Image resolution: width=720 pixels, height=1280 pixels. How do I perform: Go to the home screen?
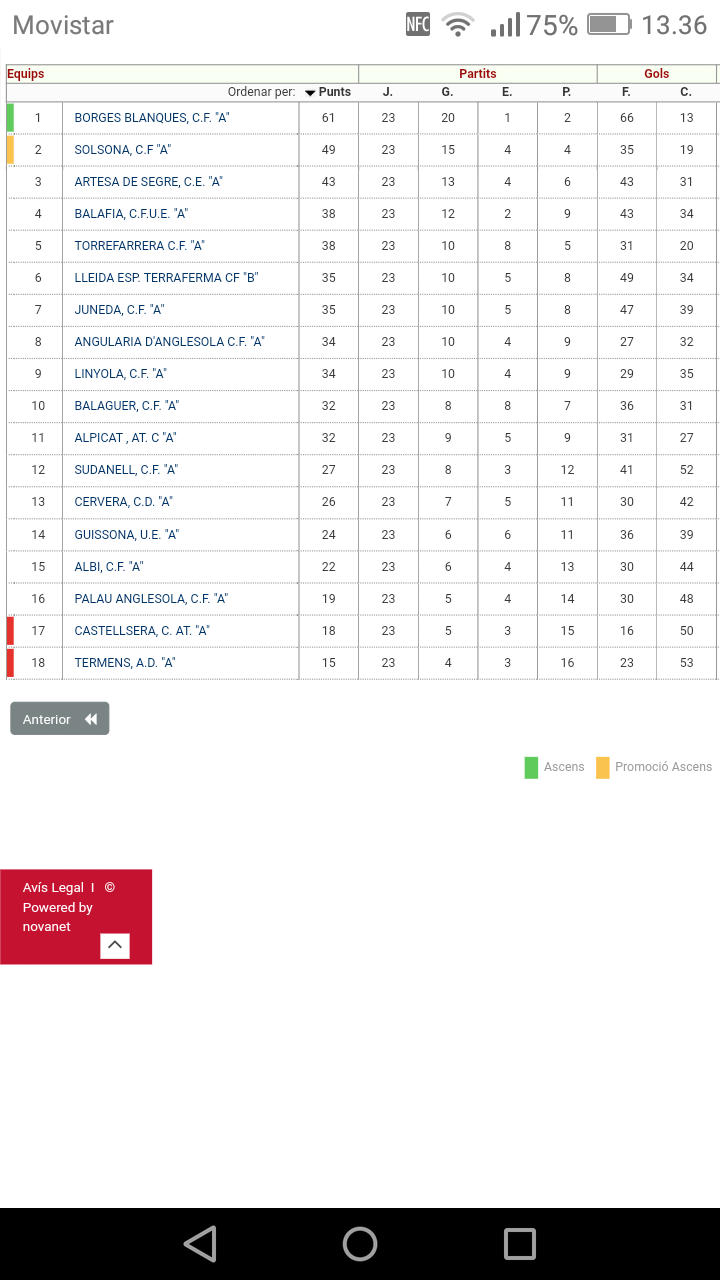[360, 1244]
